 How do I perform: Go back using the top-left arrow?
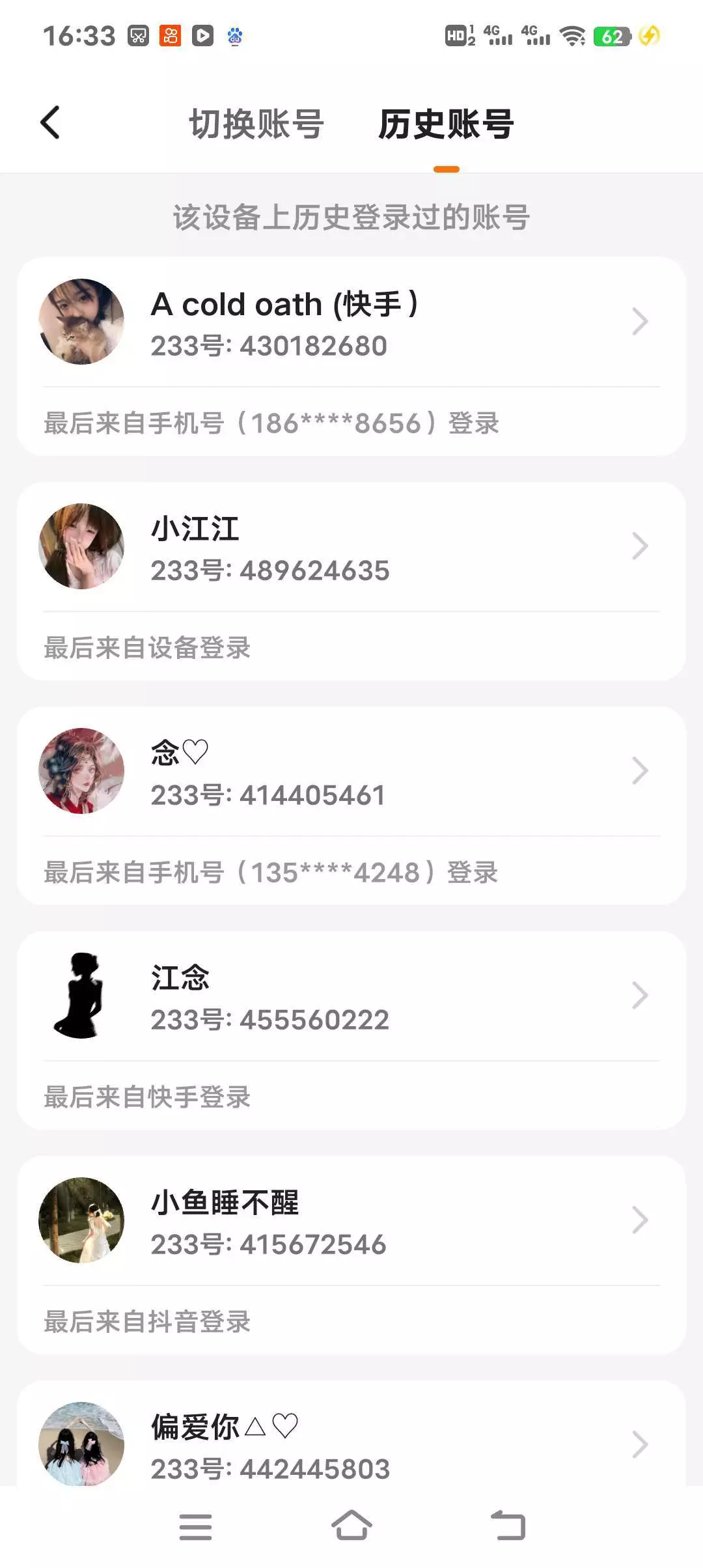[51, 122]
